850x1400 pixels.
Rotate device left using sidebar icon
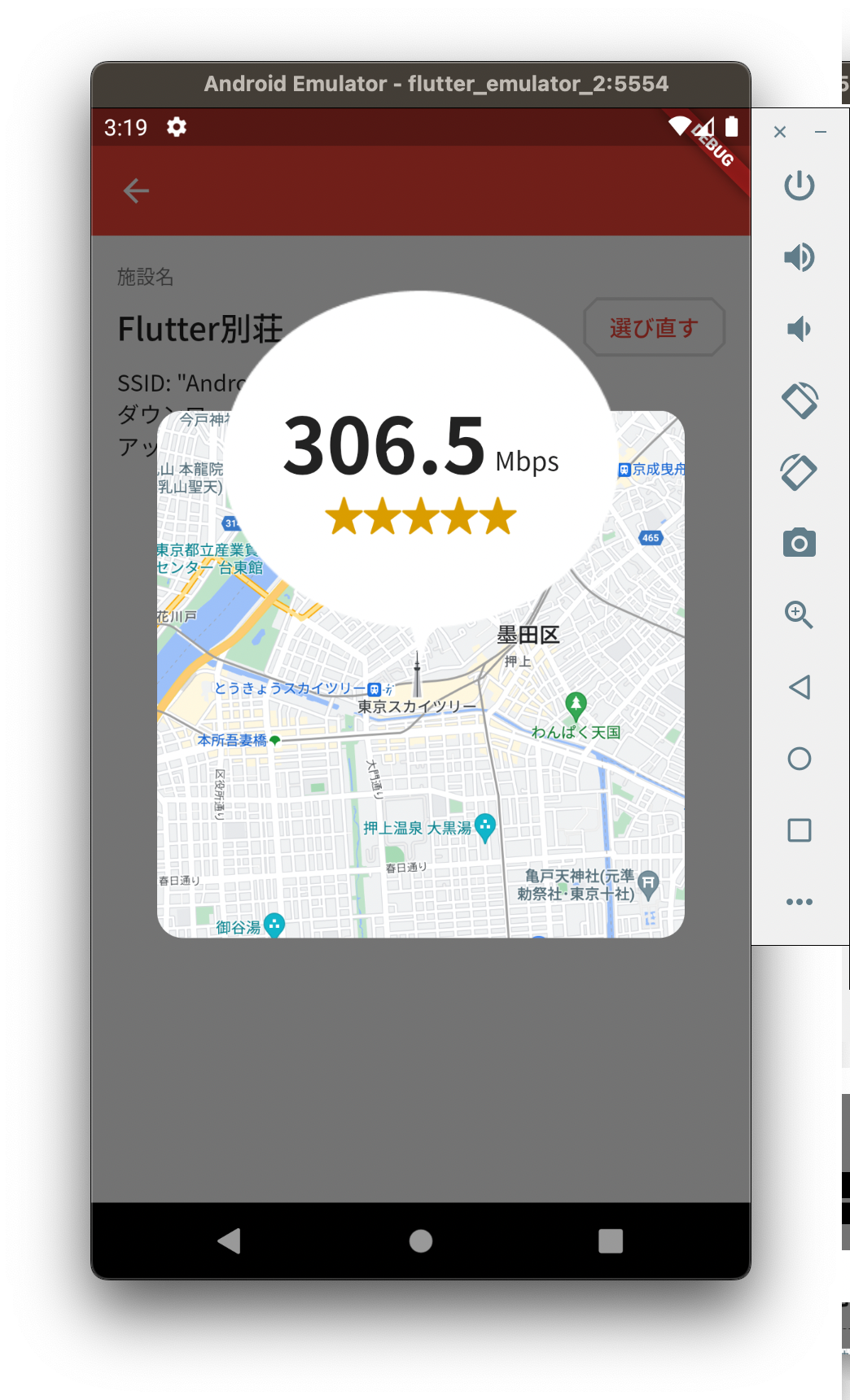point(800,400)
